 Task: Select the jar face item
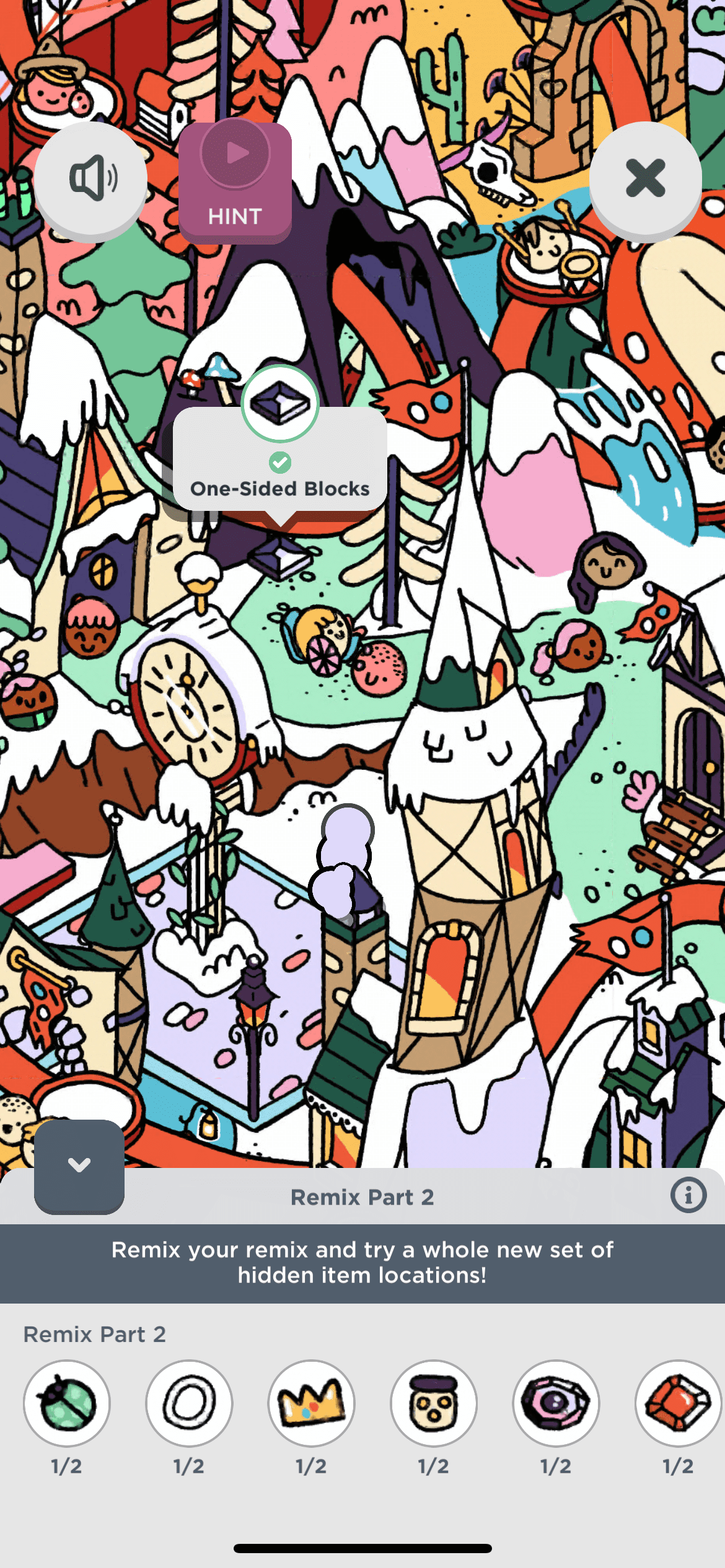pyautogui.click(x=434, y=1403)
